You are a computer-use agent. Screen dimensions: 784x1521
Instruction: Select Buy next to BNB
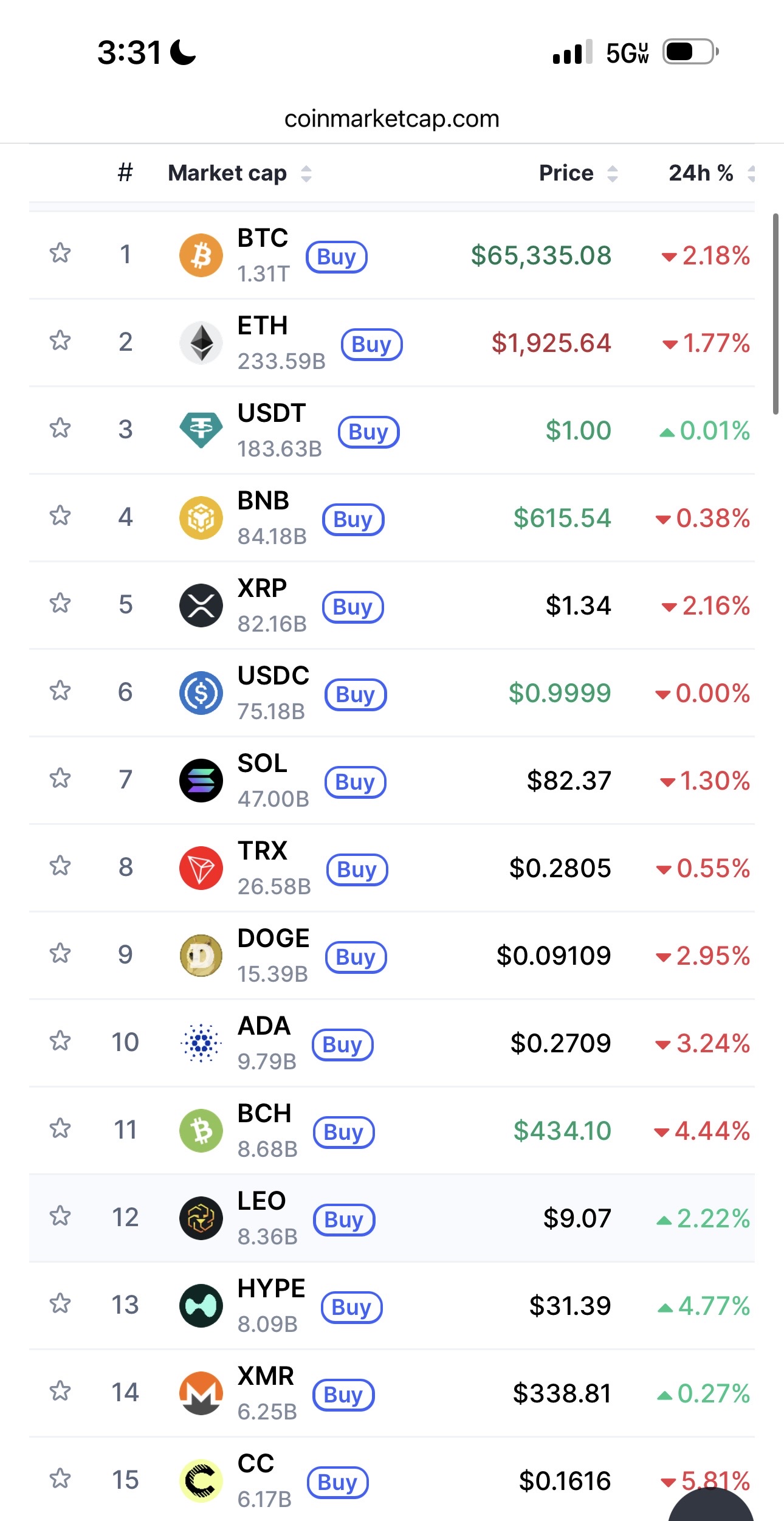coord(353,520)
